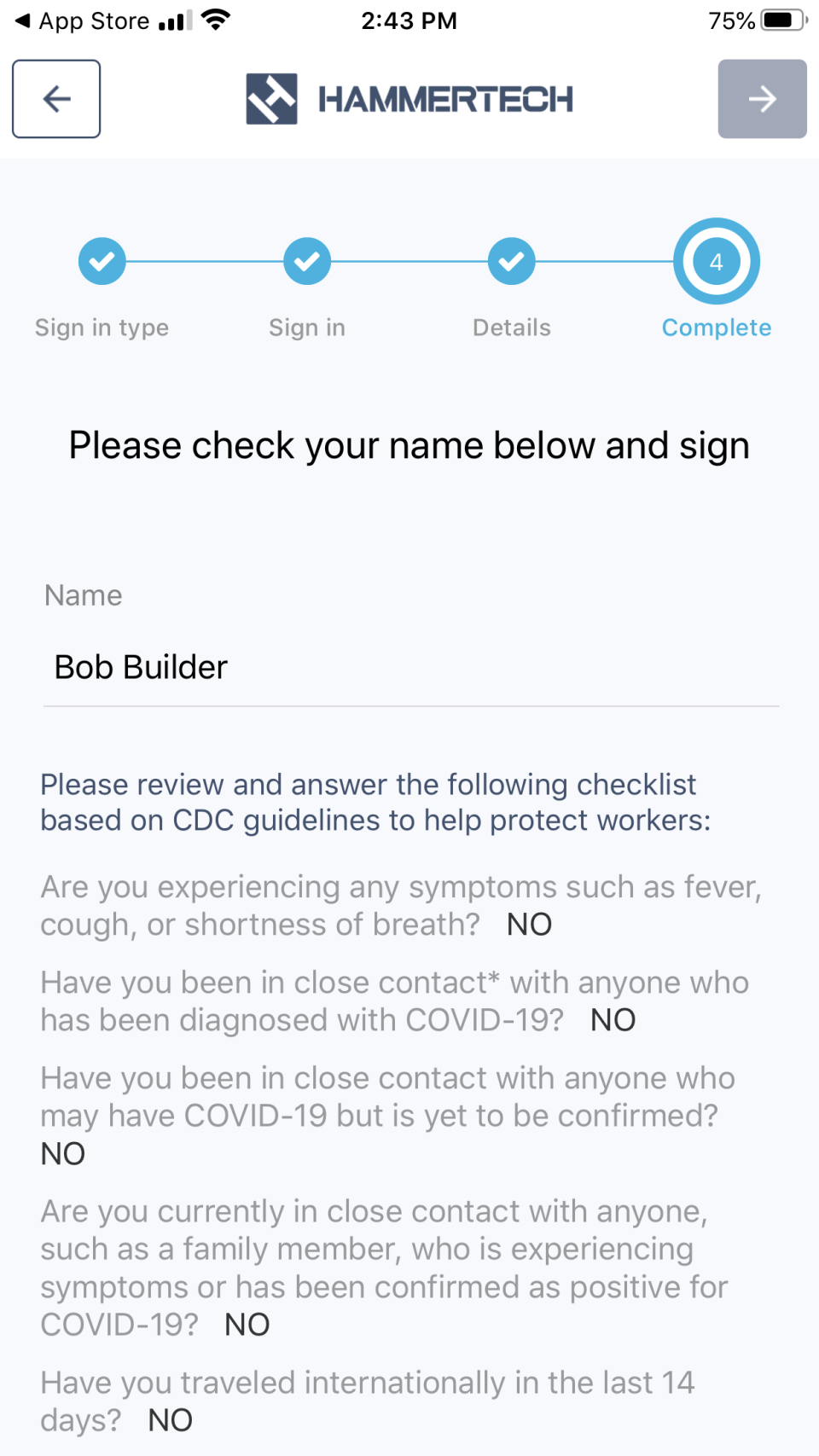Return to the App Store via status bar
819x1456 pixels.
pyautogui.click(x=83, y=20)
